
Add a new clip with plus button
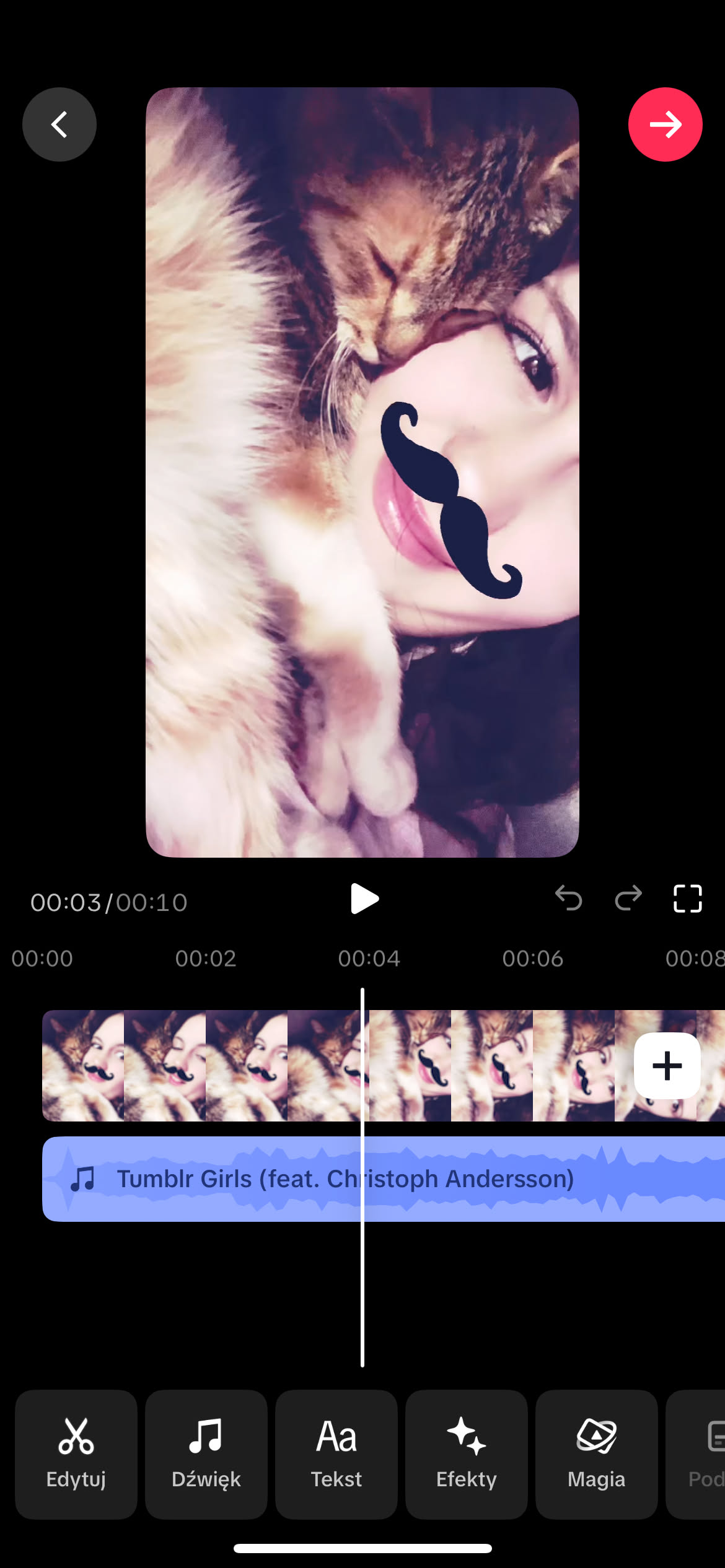point(667,1066)
